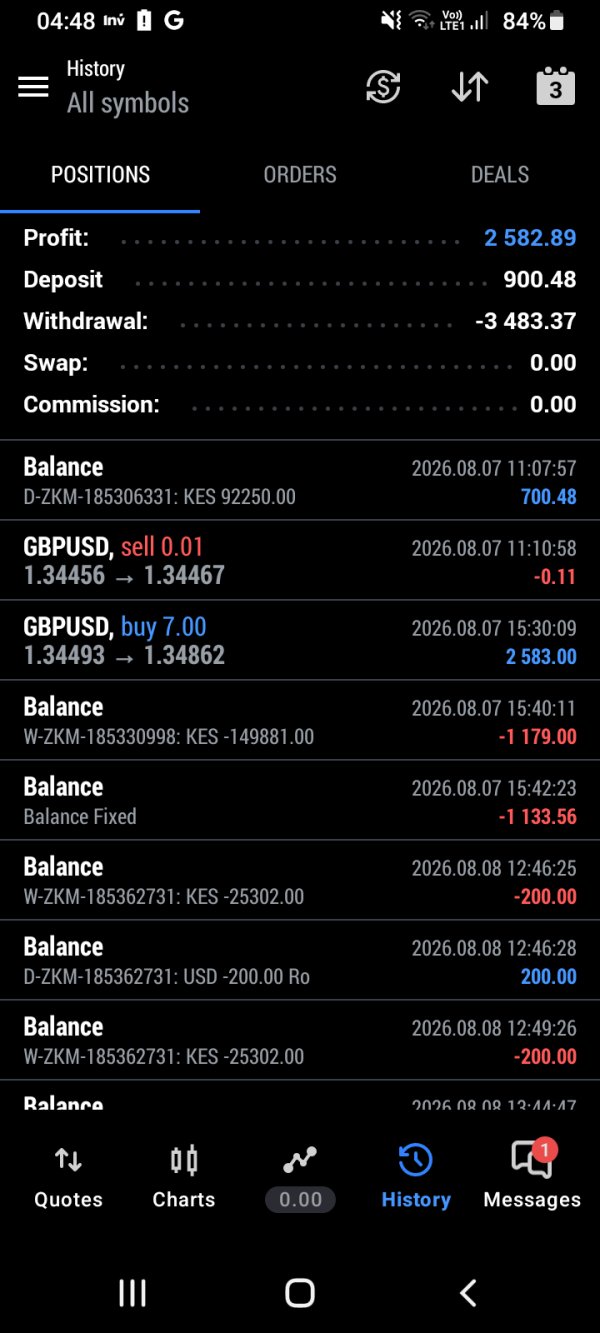Tap the system back button

[x=468, y=1293]
